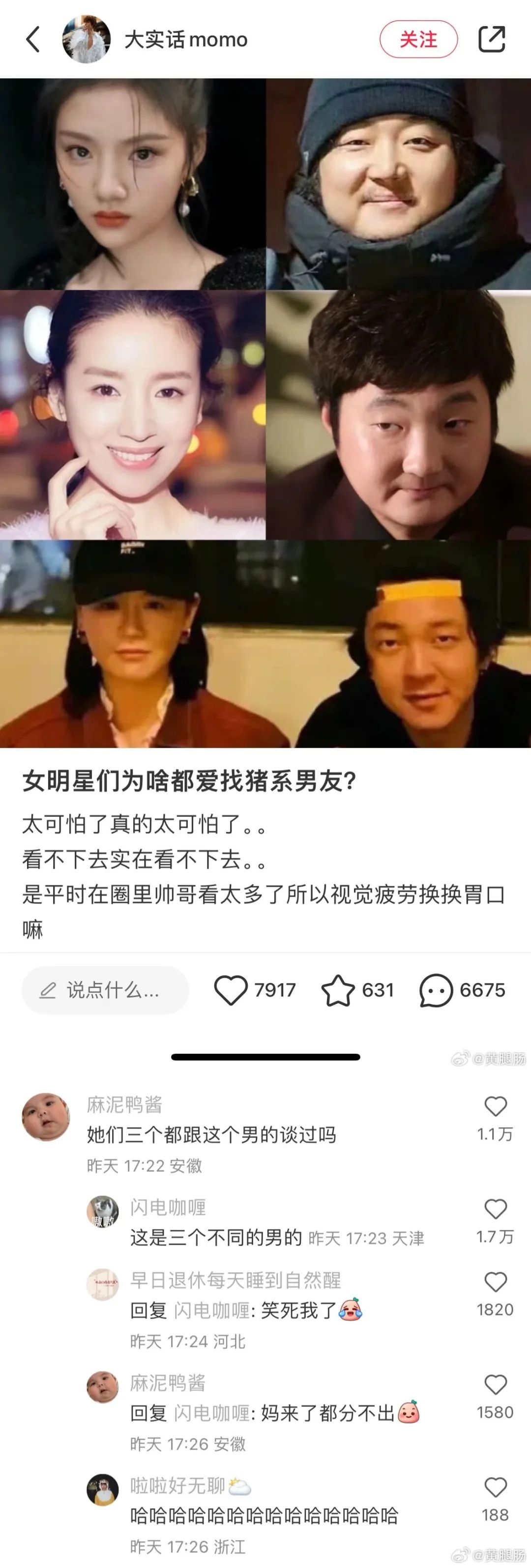This screenshot has width=531, height=1568.
Task: Share this post
Action: [x=491, y=39]
